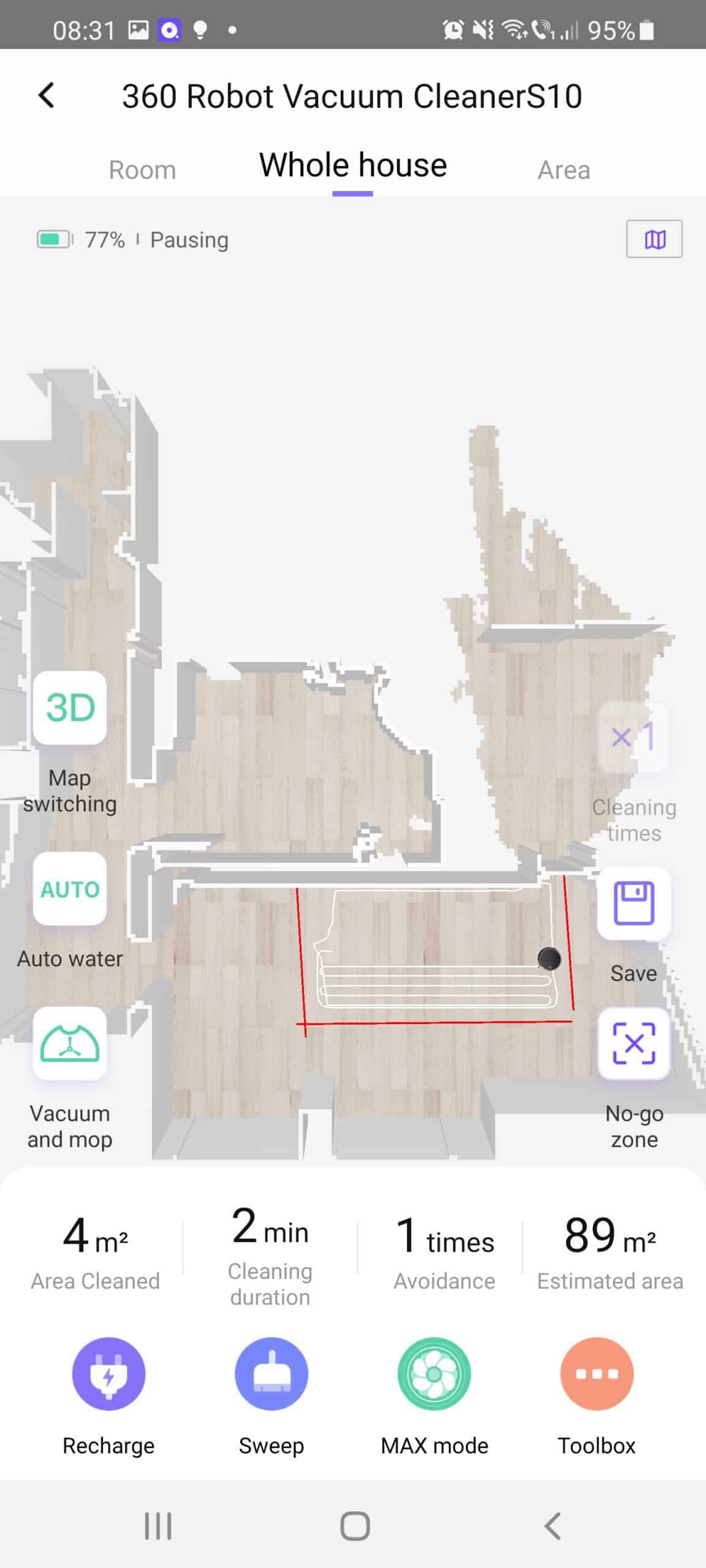
Task: Open the Auto water setting
Action: 70,888
